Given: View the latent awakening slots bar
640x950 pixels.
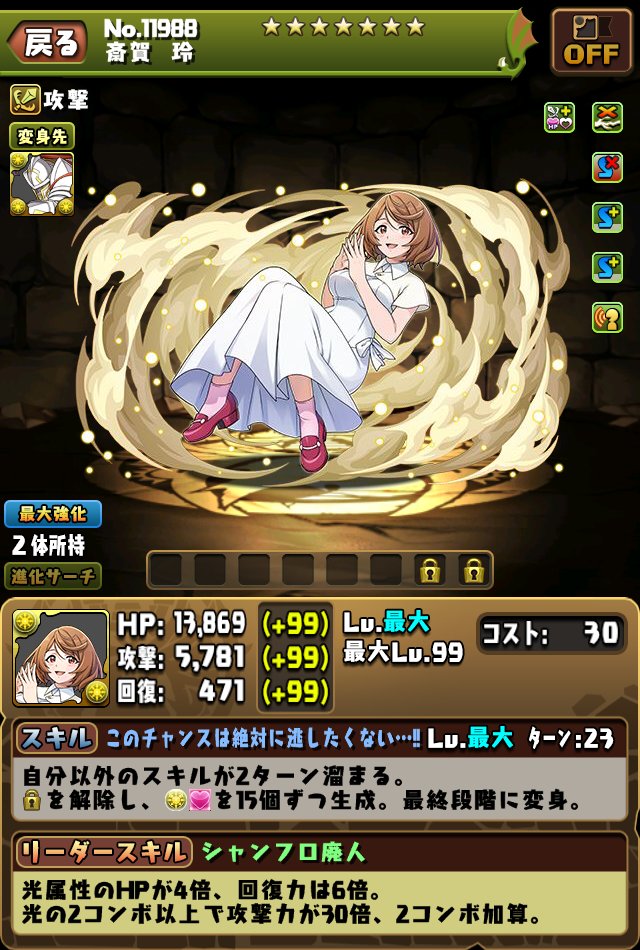Looking at the screenshot, I should coord(320,570).
